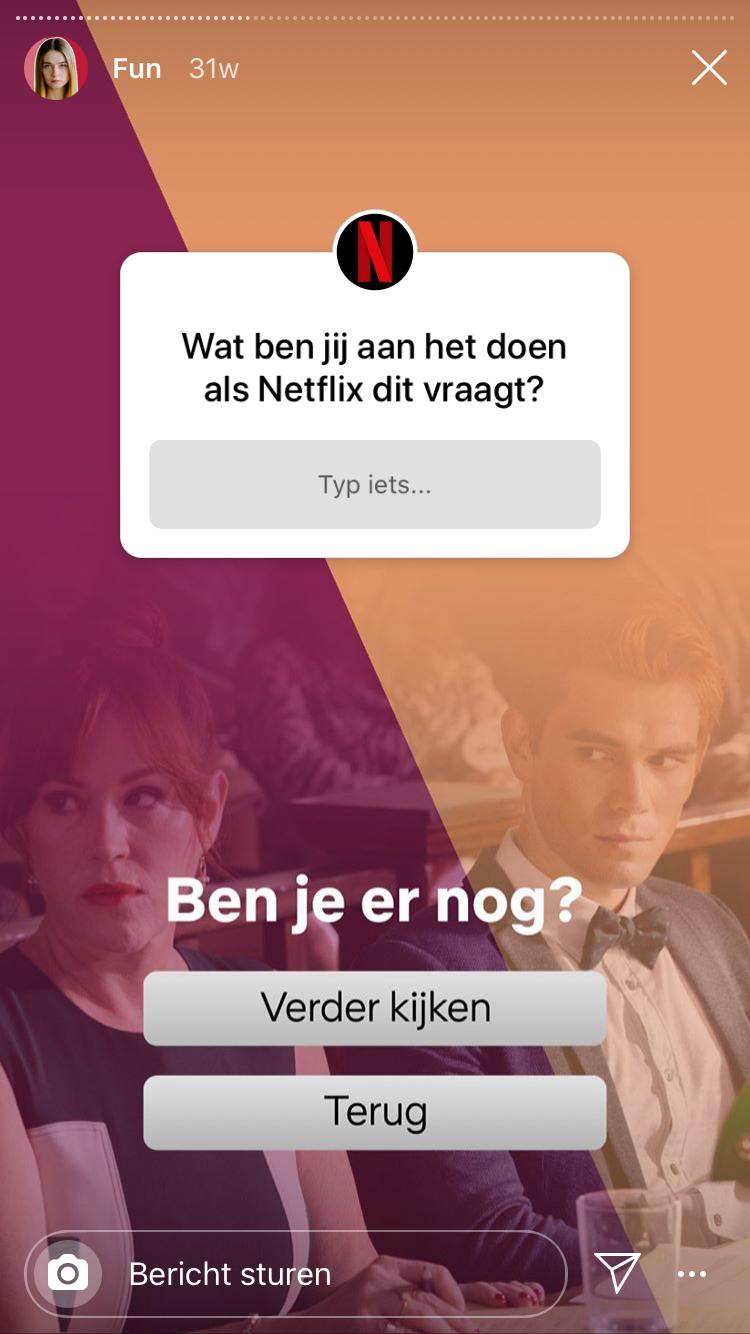Share the story via the paper plane icon
The height and width of the screenshot is (1334, 750).
[x=617, y=1272]
